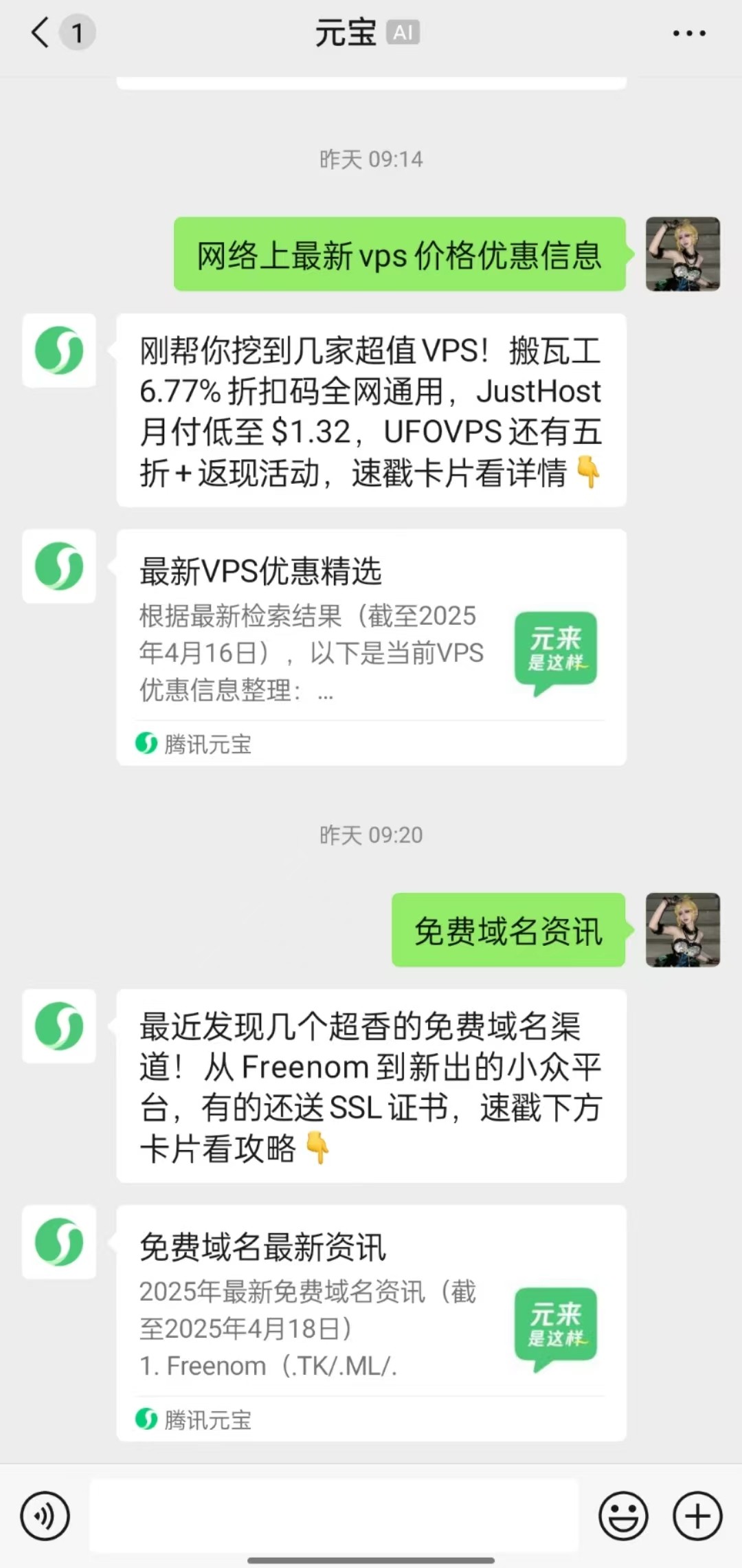Tap my avatar beside 免费域名资讯 message
The width and height of the screenshot is (742, 1568).
click(682, 930)
